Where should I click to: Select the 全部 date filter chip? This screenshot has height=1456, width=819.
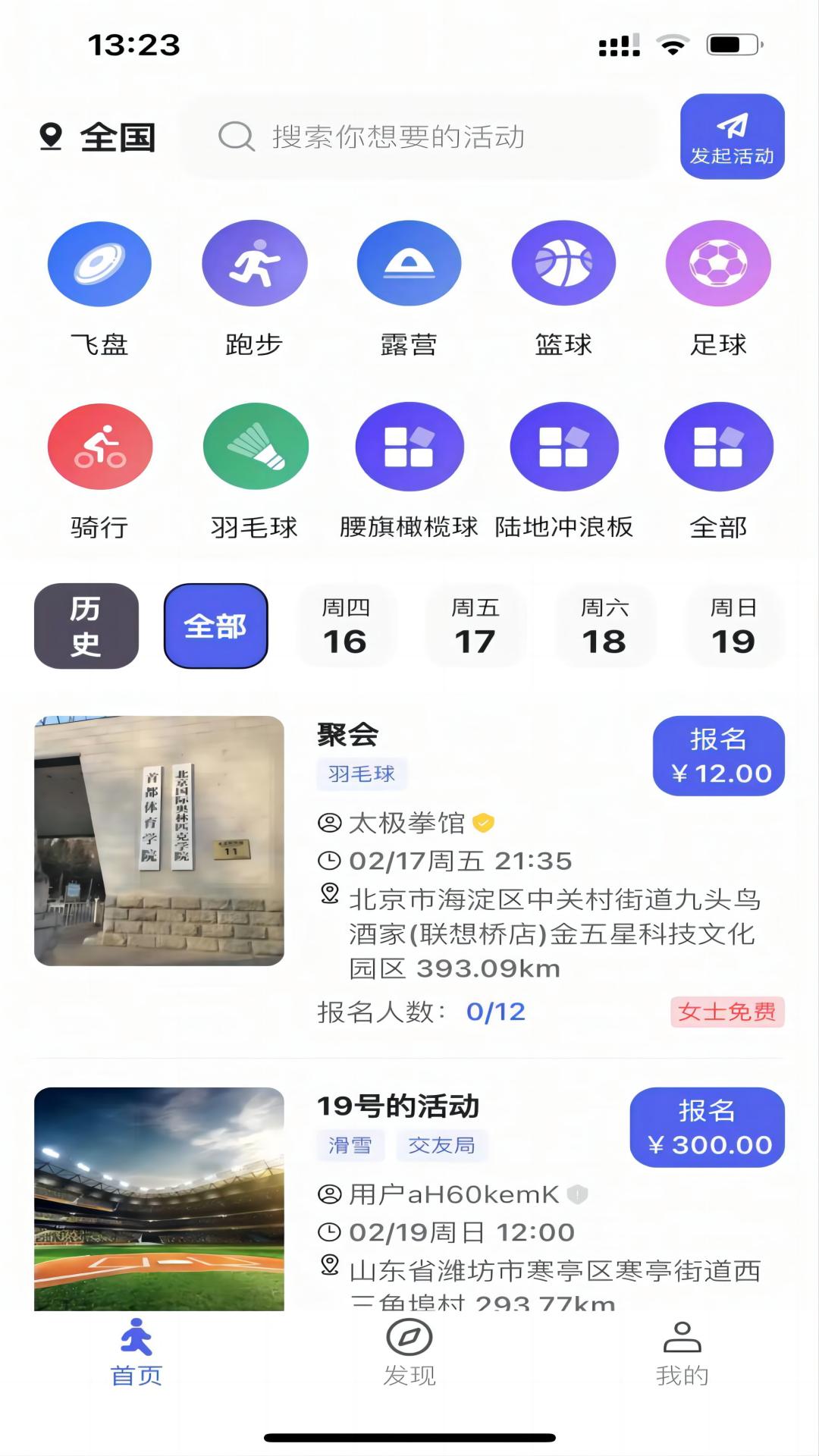tap(215, 626)
